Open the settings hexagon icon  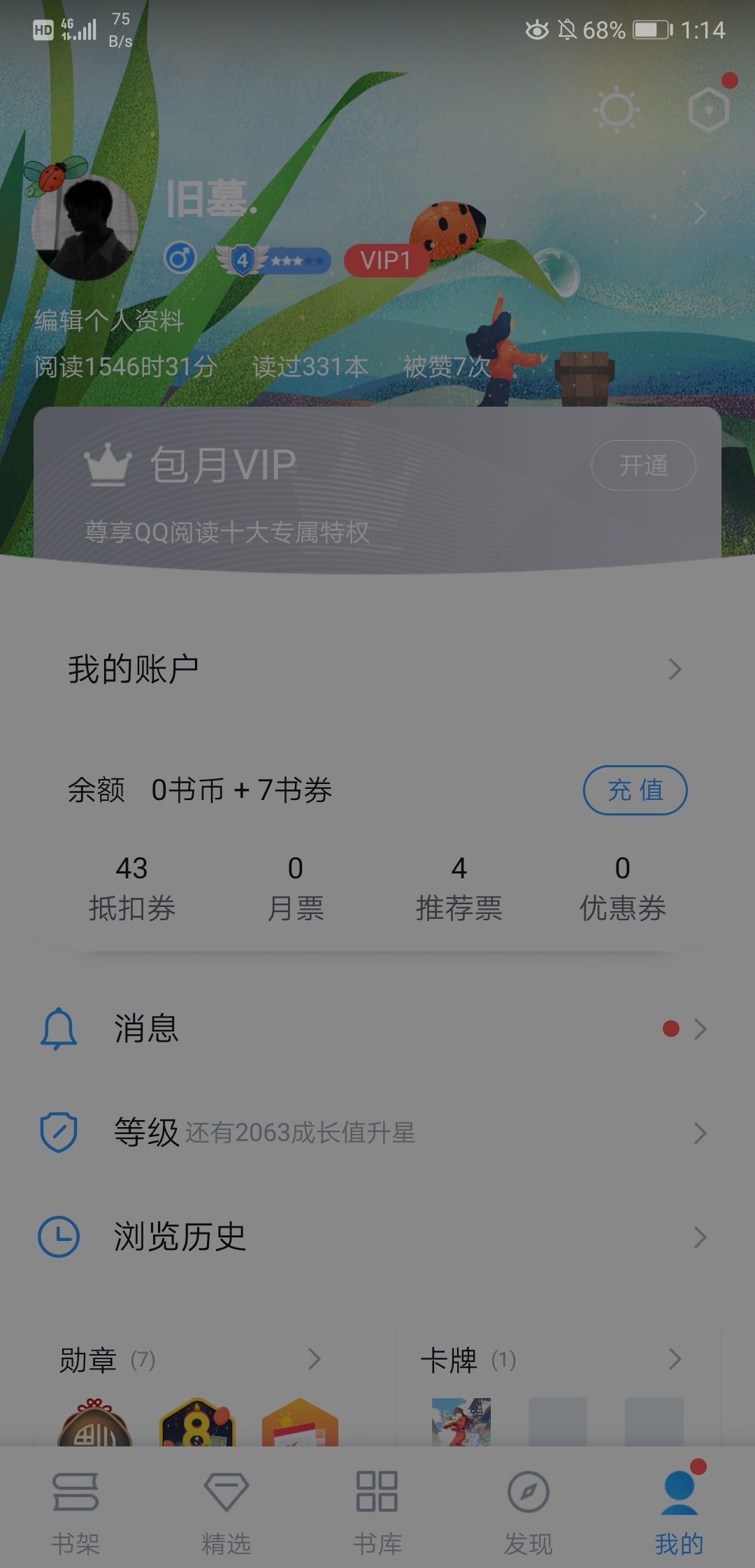708,109
